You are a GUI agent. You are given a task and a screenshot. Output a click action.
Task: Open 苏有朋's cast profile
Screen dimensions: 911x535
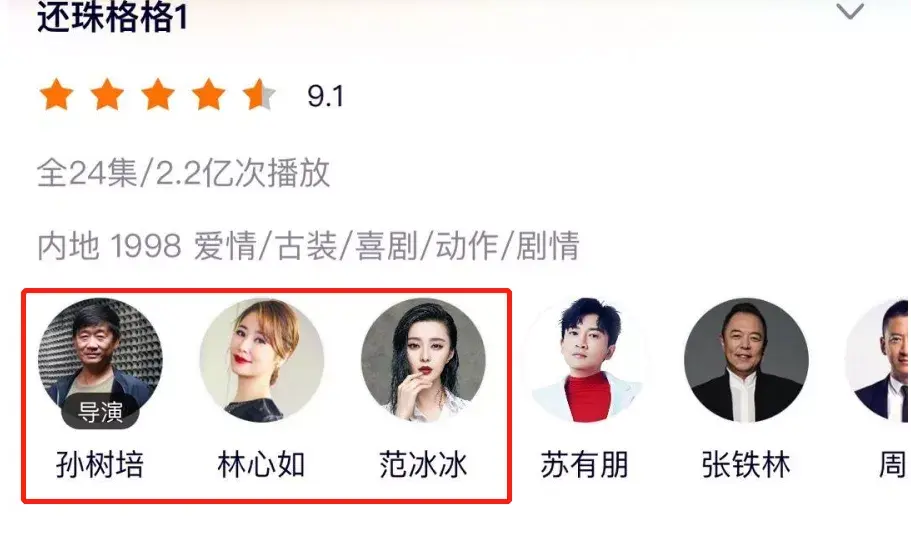584,361
